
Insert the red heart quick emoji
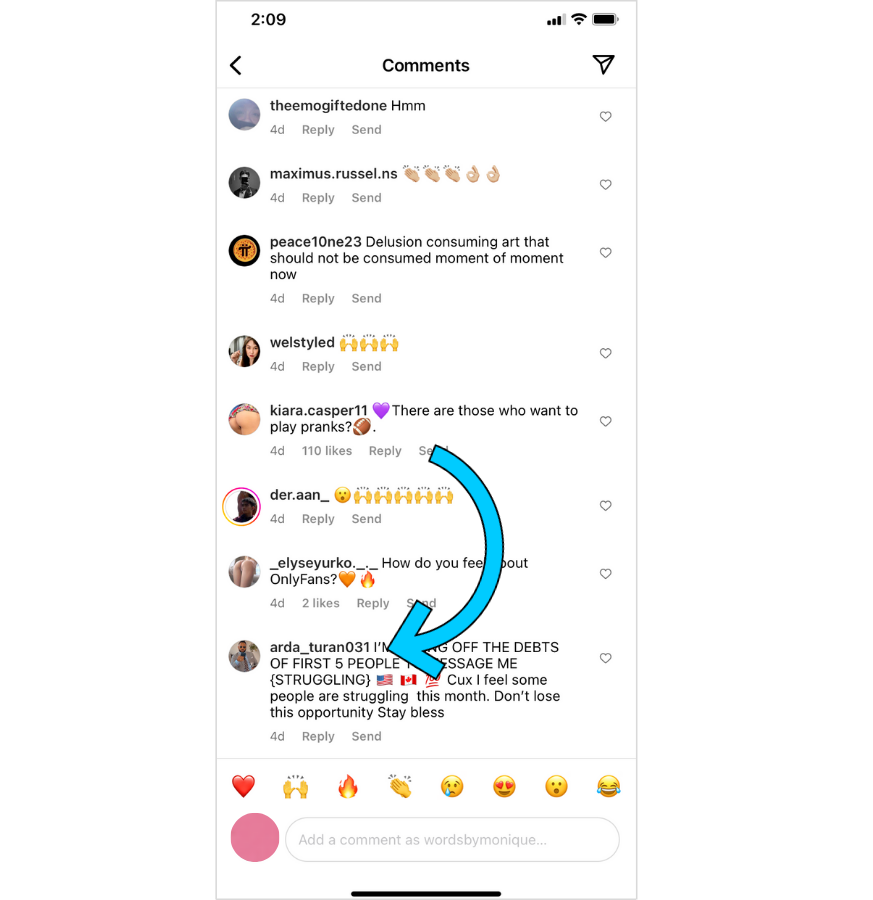click(243, 787)
